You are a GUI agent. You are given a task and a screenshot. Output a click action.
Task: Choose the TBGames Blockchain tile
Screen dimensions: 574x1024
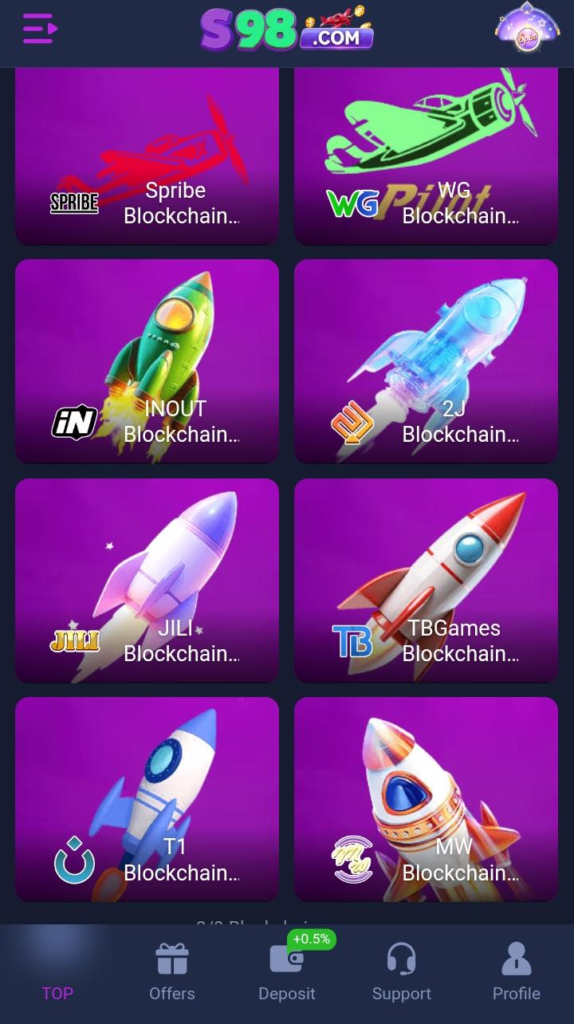click(x=426, y=581)
